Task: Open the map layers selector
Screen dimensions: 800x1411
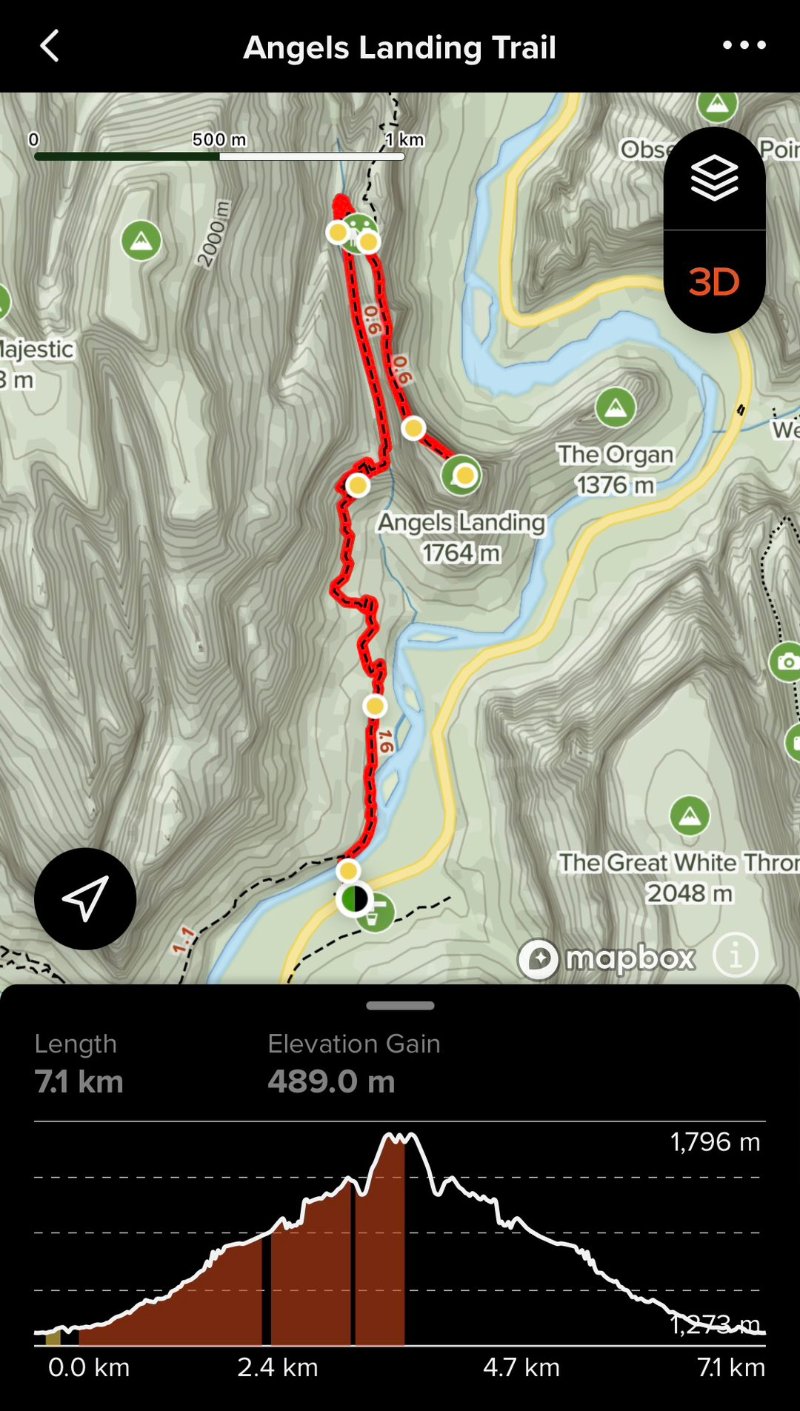Action: tap(714, 179)
